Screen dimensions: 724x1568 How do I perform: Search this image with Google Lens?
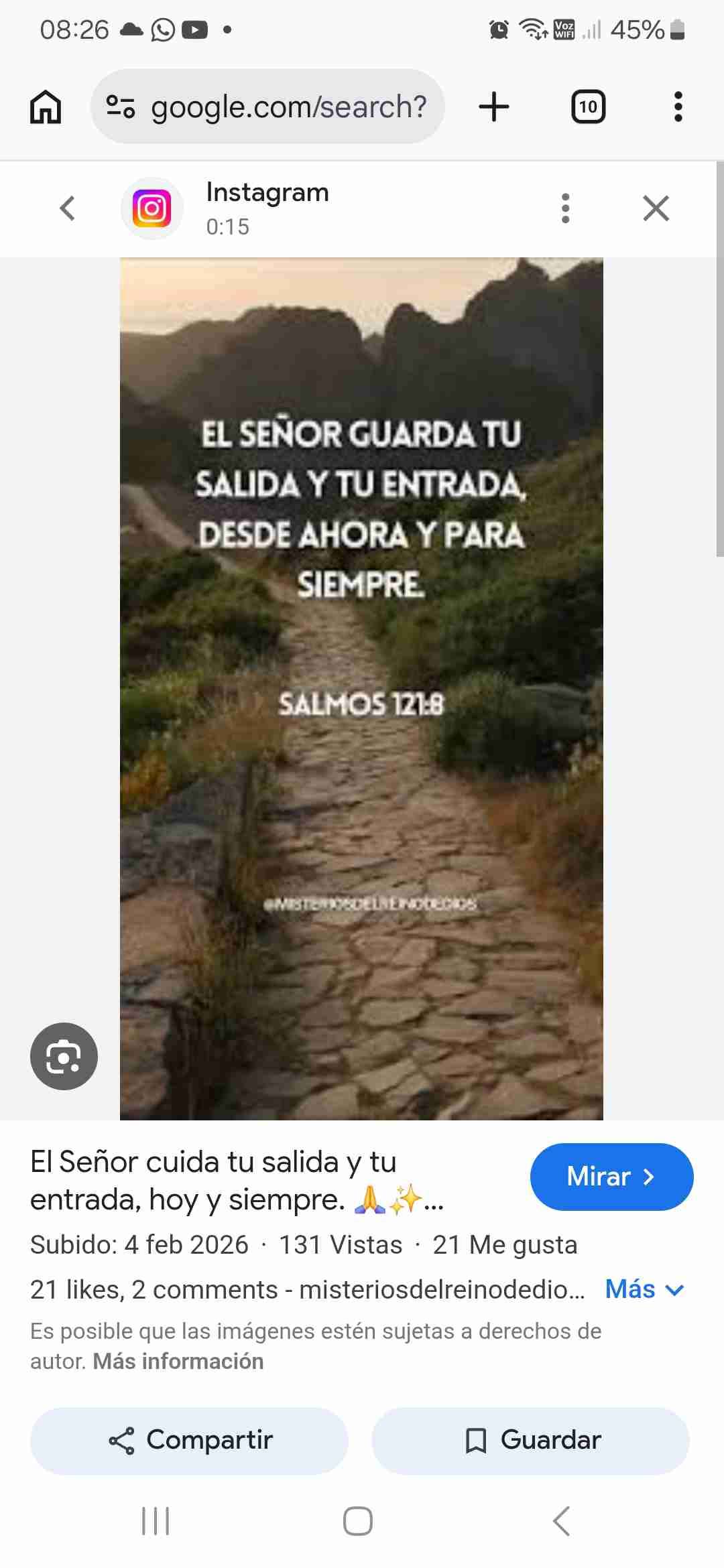coord(64,1056)
